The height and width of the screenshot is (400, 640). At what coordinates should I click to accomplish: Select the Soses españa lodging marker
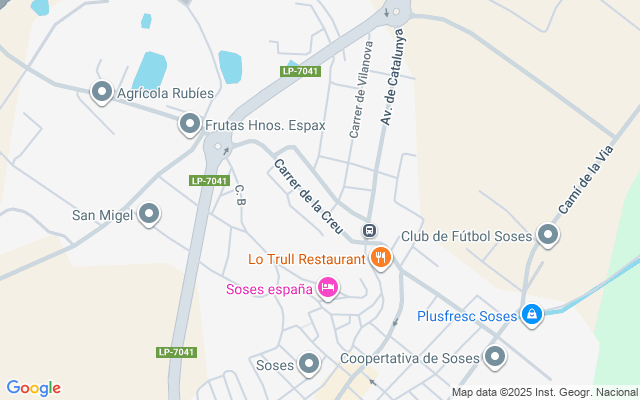pos(327,289)
